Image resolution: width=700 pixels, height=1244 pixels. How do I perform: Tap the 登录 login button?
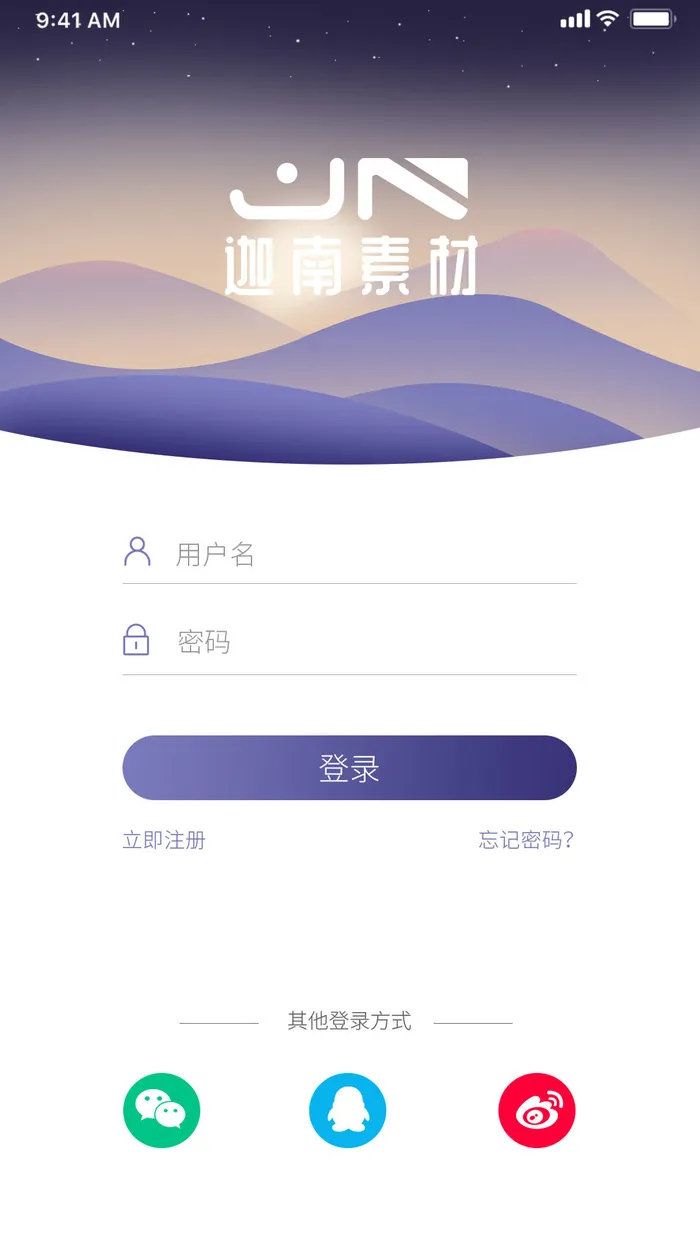point(349,768)
